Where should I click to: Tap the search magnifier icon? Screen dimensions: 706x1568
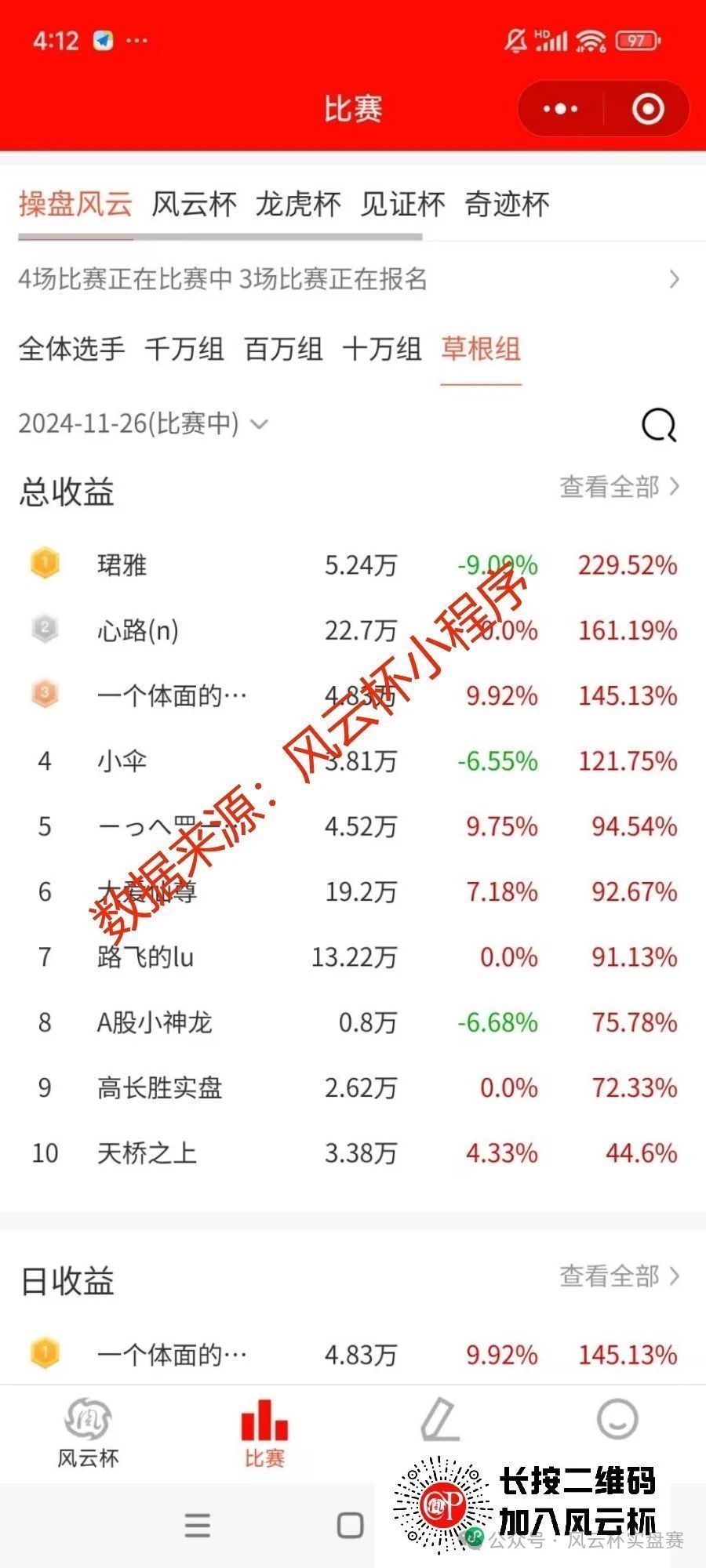coord(658,426)
